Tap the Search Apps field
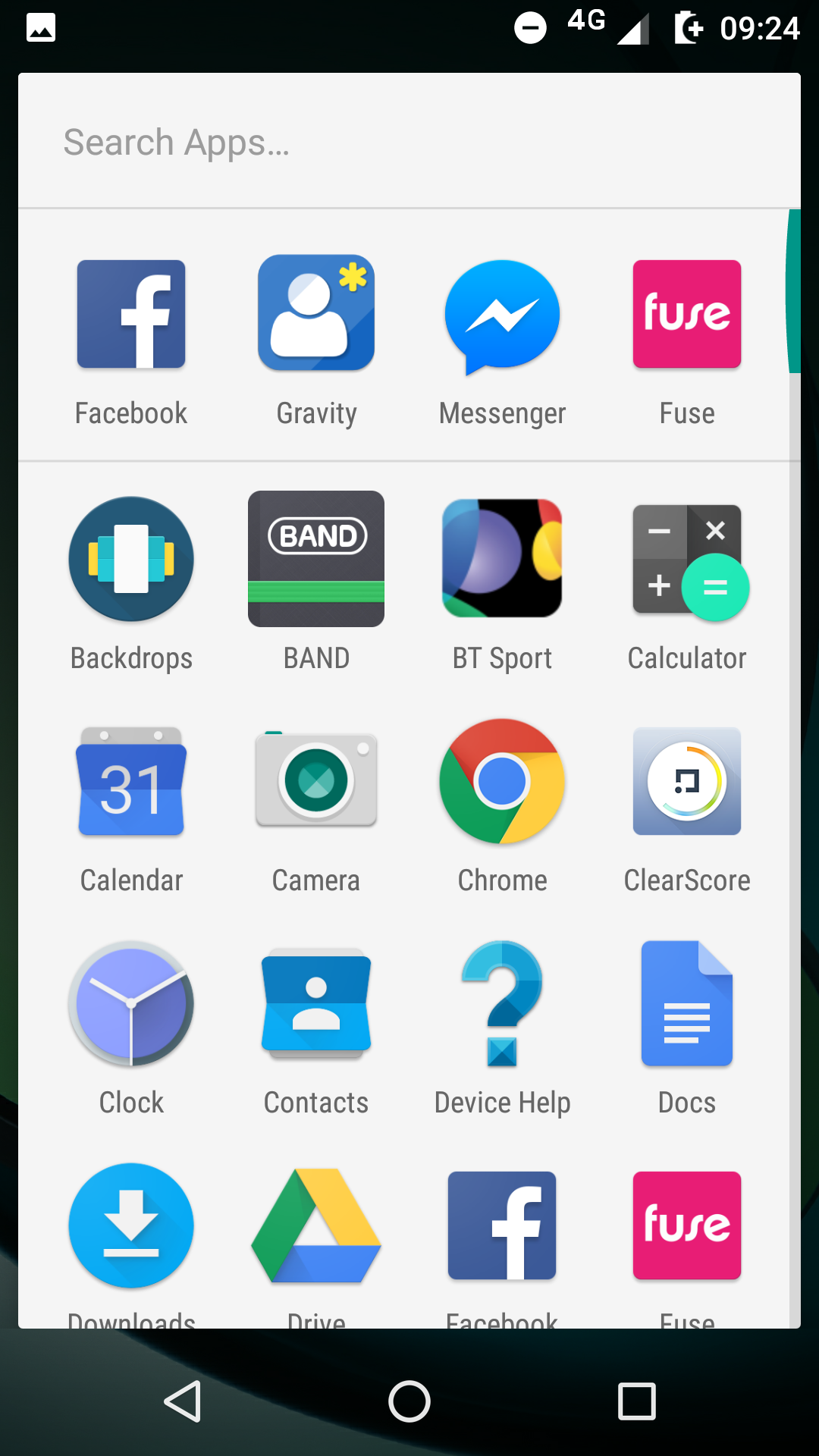This screenshot has width=819, height=1456. (x=409, y=142)
